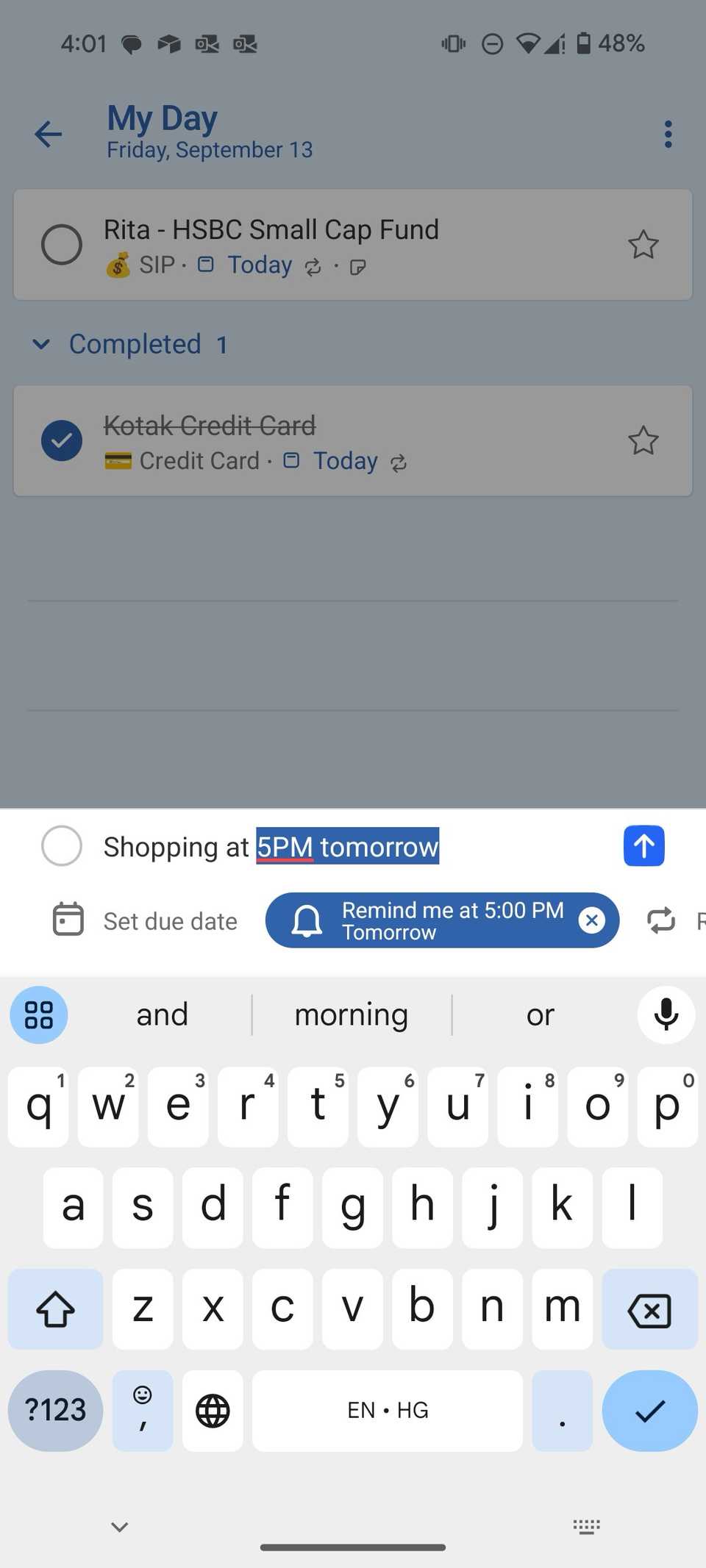This screenshot has height=1568, width=706.
Task: Choose the keyboard suggestion "morning"
Action: coord(352,1015)
